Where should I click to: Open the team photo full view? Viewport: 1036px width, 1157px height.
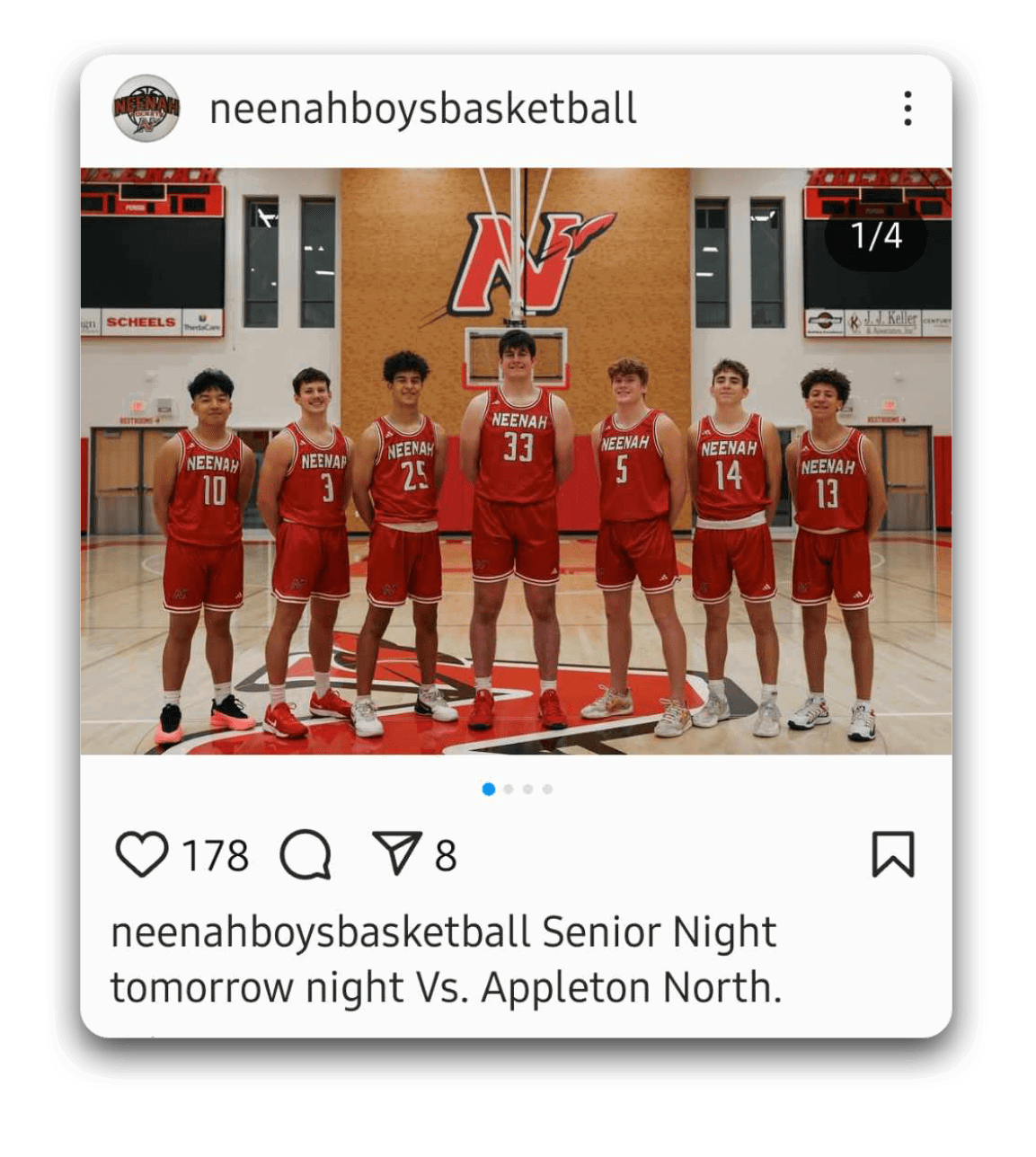click(x=516, y=460)
